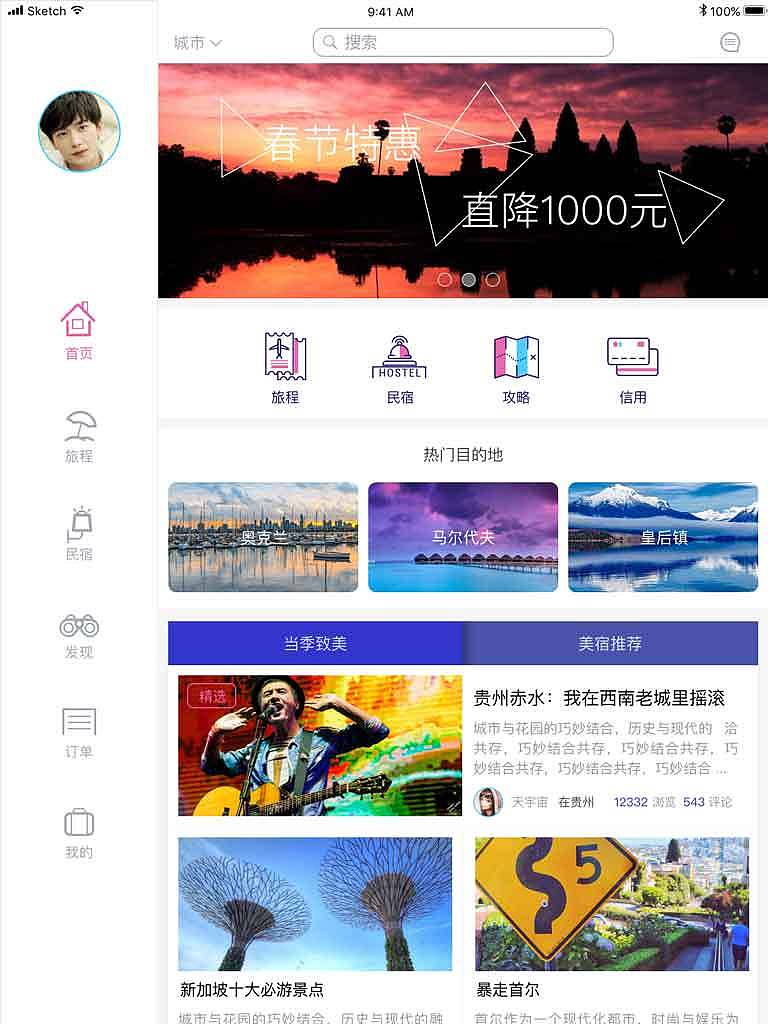The width and height of the screenshot is (768, 1024).
Task: Select the 当季致美 tab
Action: click(315, 643)
